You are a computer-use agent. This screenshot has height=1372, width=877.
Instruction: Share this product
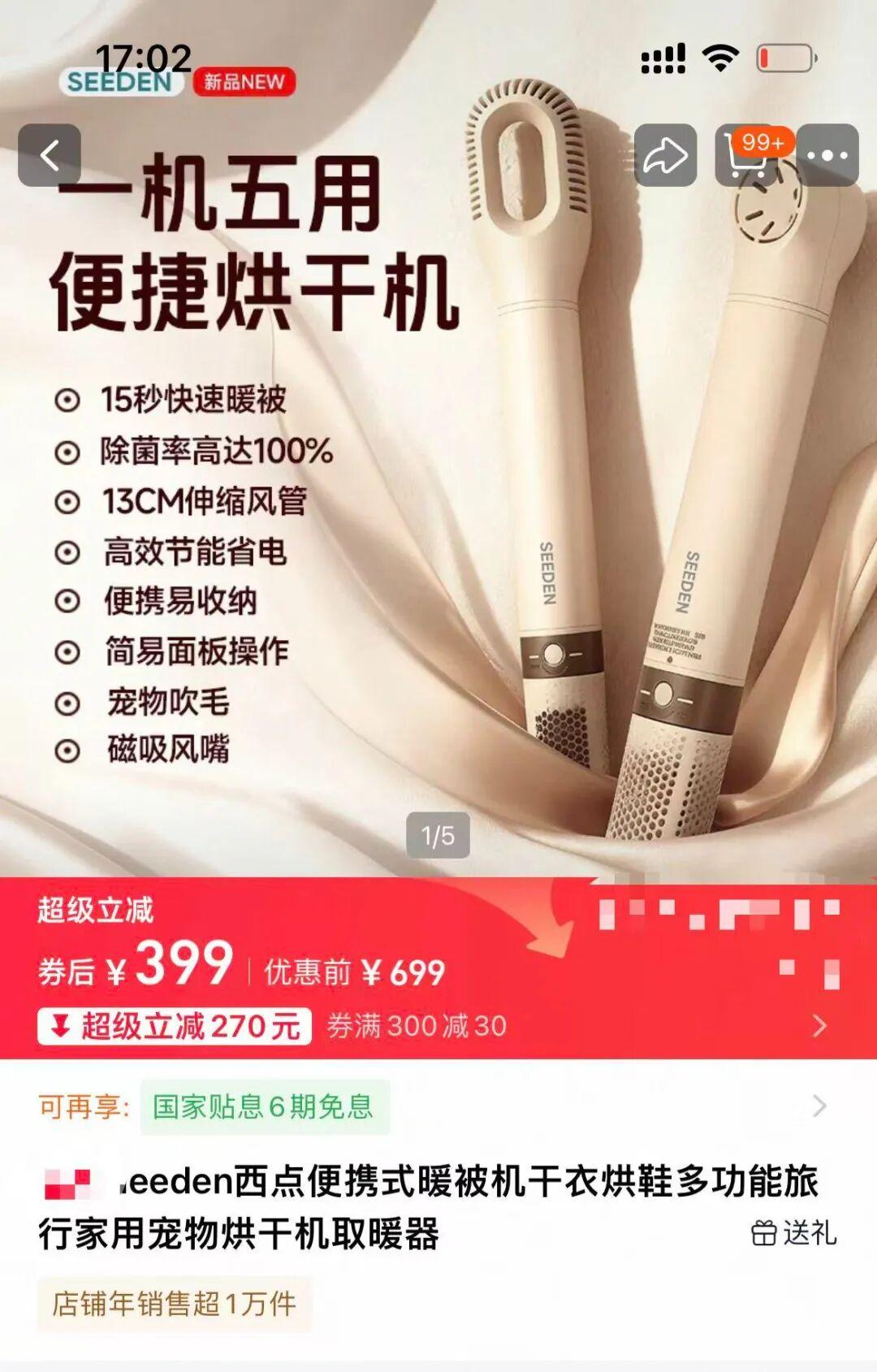click(x=665, y=155)
